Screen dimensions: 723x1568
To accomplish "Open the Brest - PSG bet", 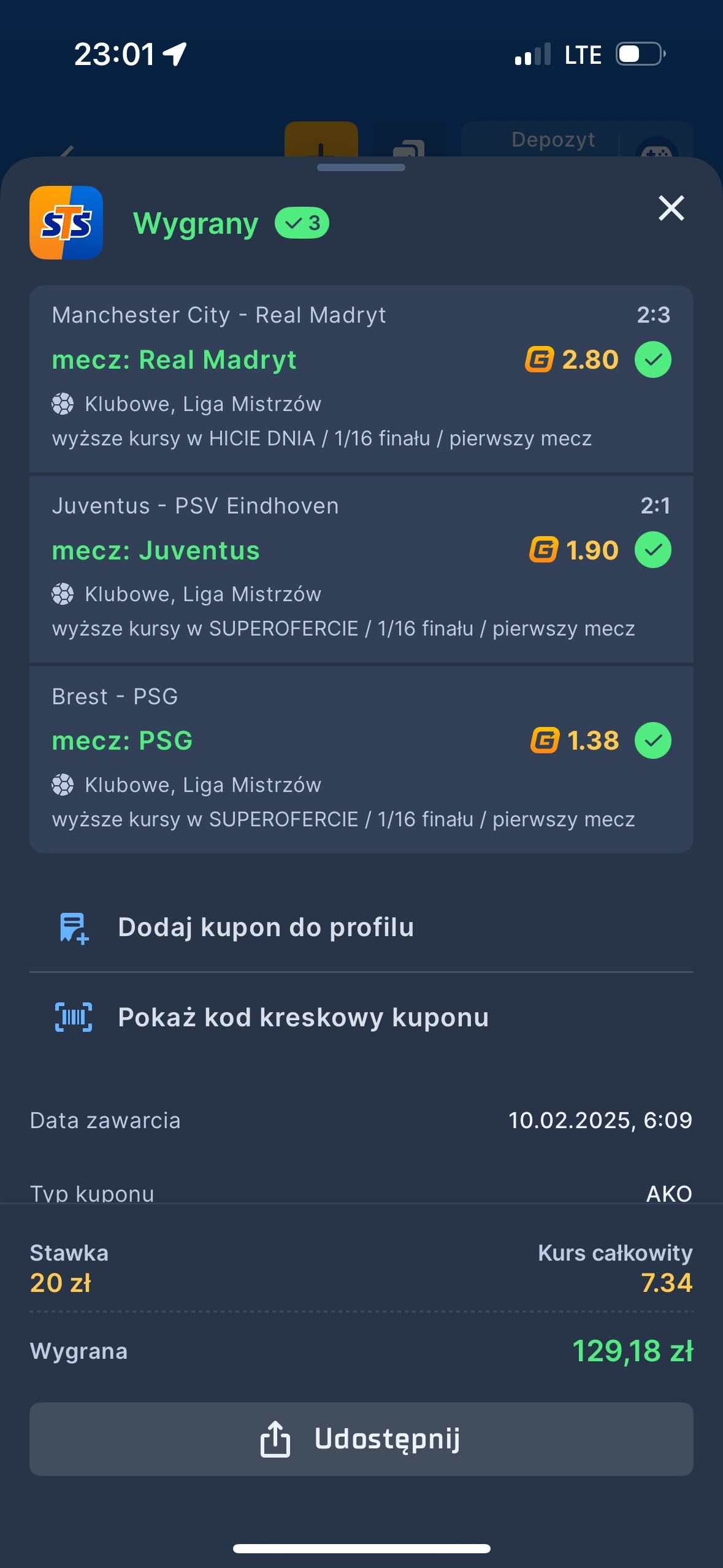I will tap(361, 759).
